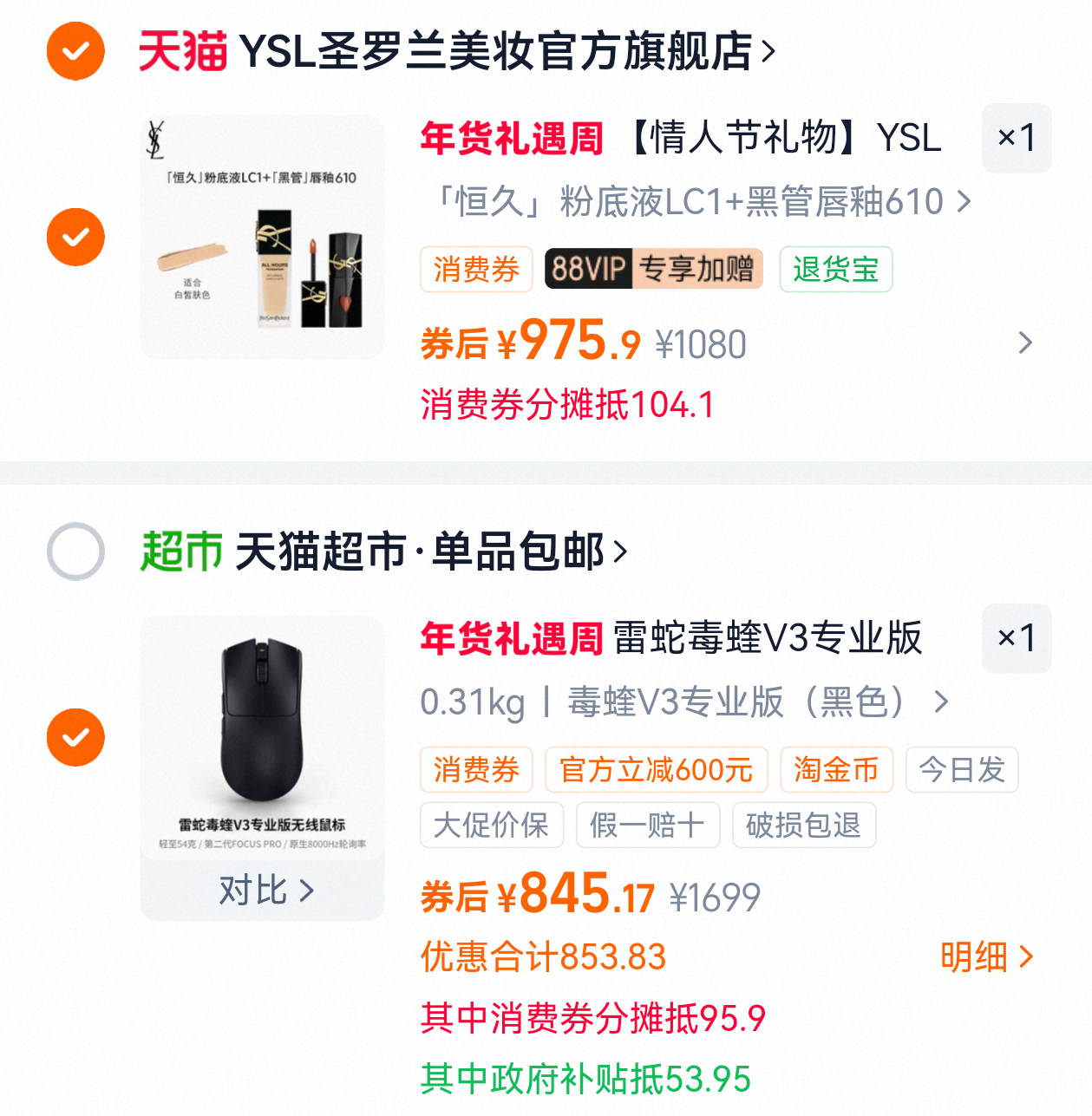
Task: Deselect the 雷蛇毒蝰V3专业版 item checkbox
Action: pos(75,737)
